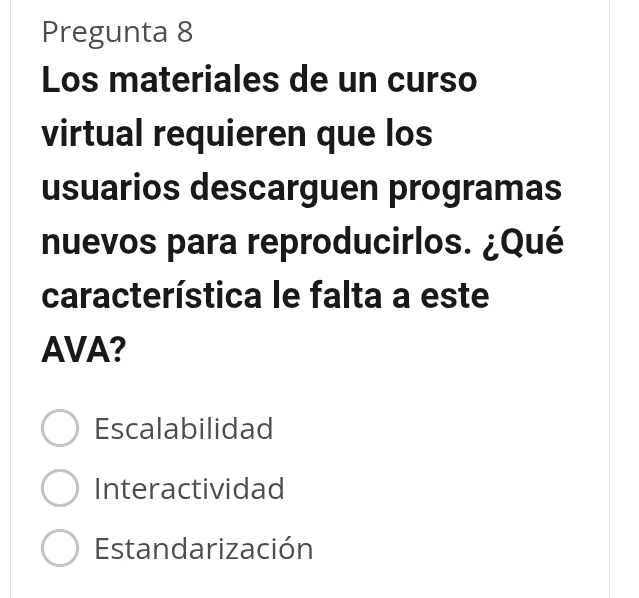Choose Interactividad as the answer

click(x=60, y=489)
